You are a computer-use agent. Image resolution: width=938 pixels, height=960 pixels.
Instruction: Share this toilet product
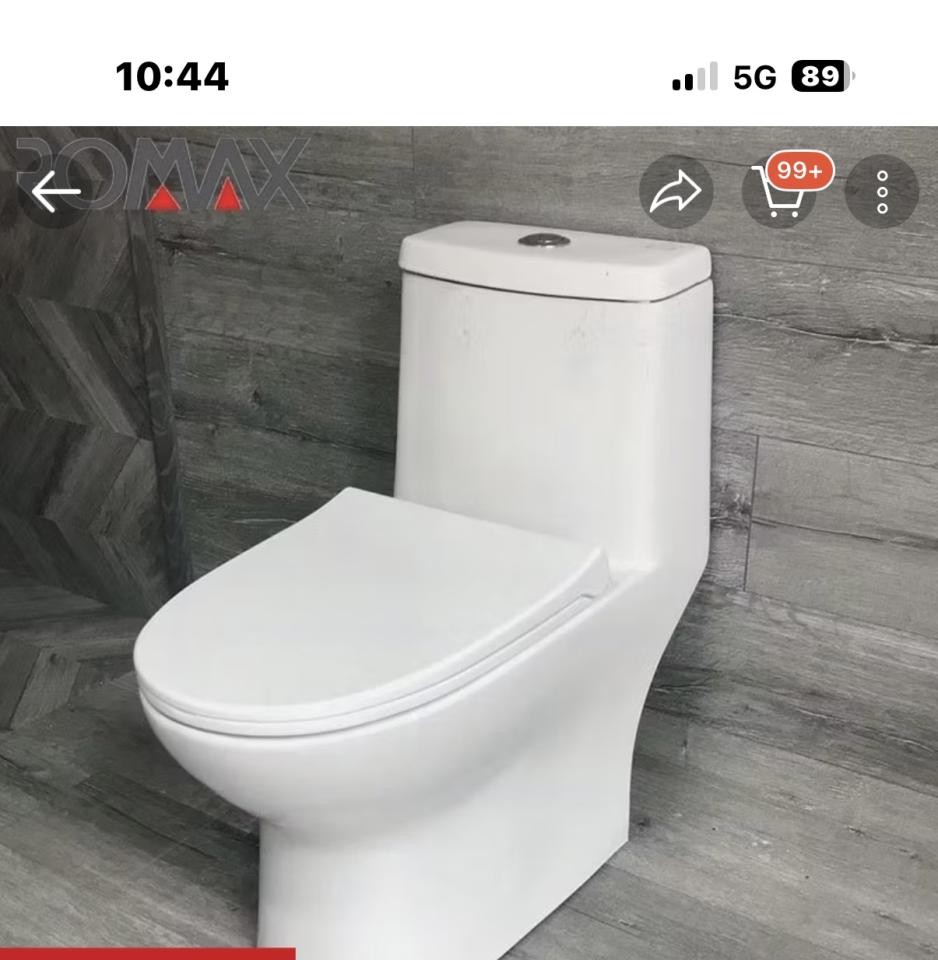coord(676,192)
